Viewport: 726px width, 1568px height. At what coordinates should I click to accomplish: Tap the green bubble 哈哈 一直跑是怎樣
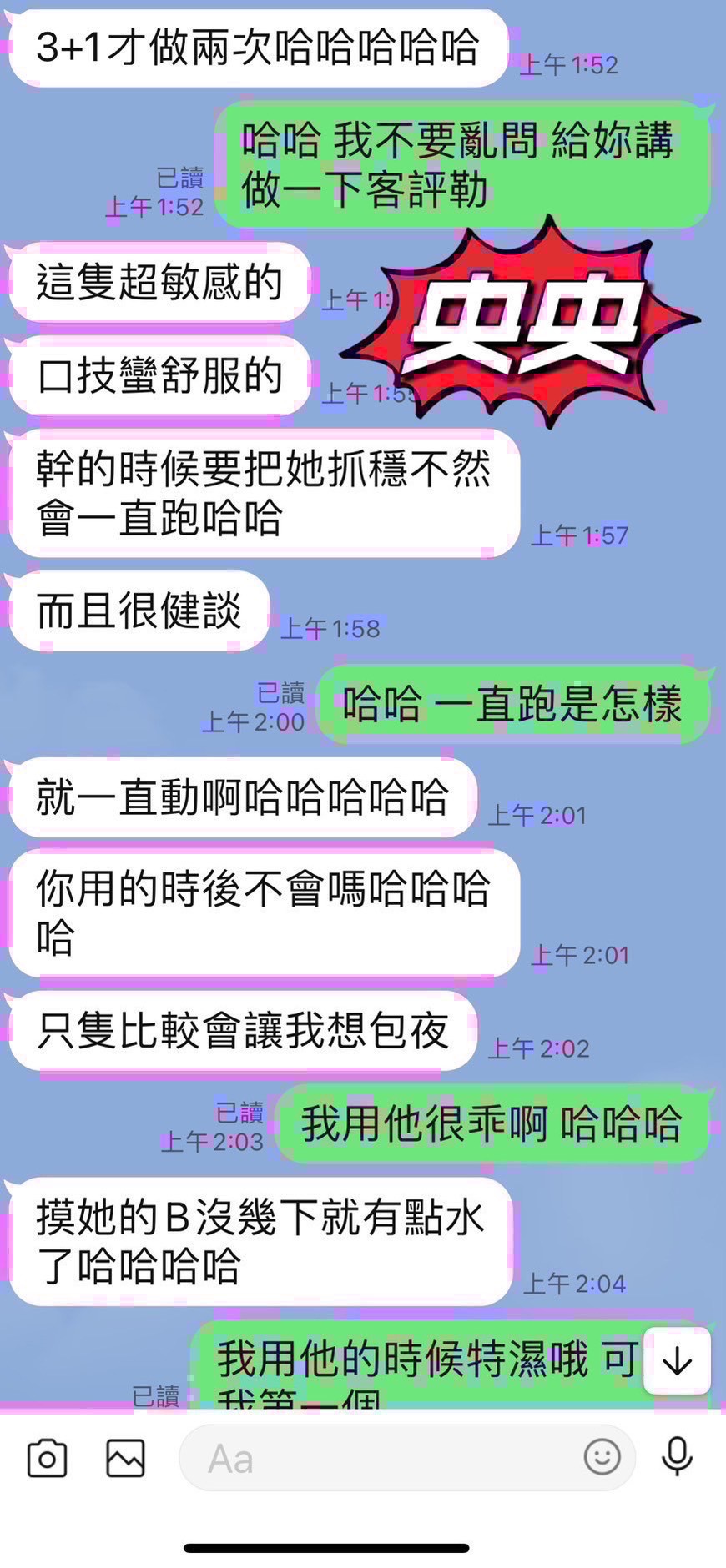tap(512, 703)
